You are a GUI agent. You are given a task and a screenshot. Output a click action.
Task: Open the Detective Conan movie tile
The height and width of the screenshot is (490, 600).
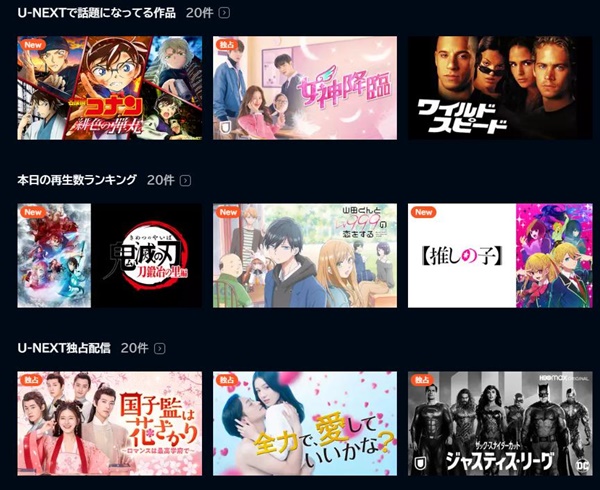point(110,88)
